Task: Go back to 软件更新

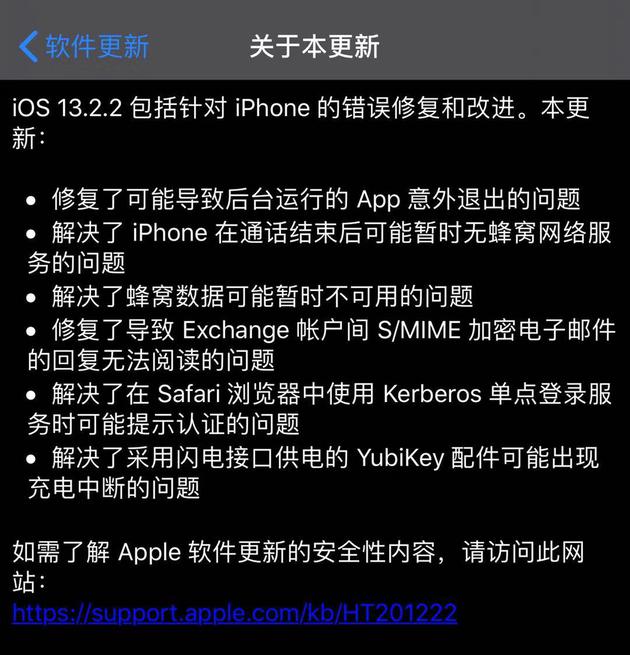Action: [84, 46]
